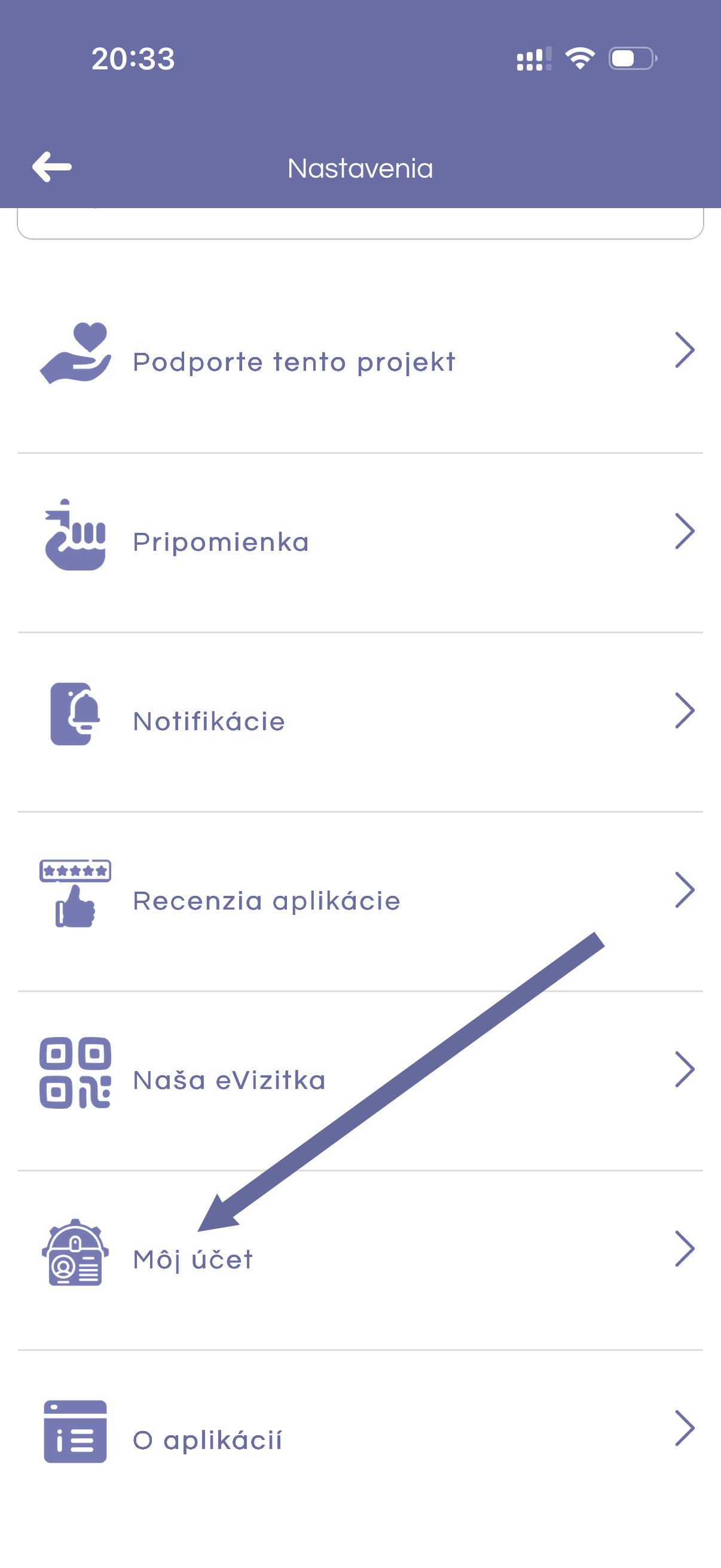The height and width of the screenshot is (1568, 721).
Task: Open Notifikácie settings
Action: tap(209, 721)
